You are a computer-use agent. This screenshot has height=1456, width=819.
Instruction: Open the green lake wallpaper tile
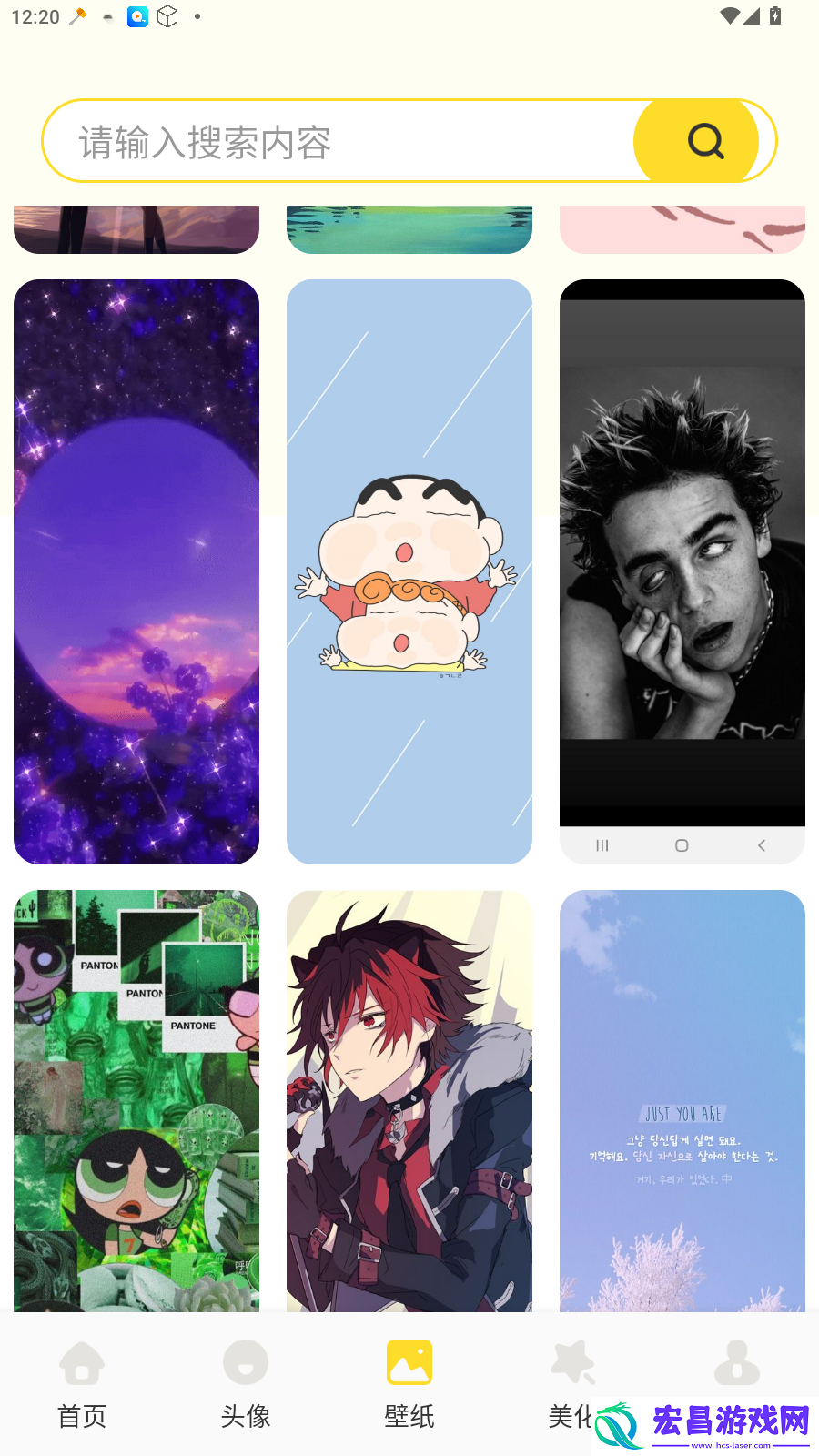[409, 229]
